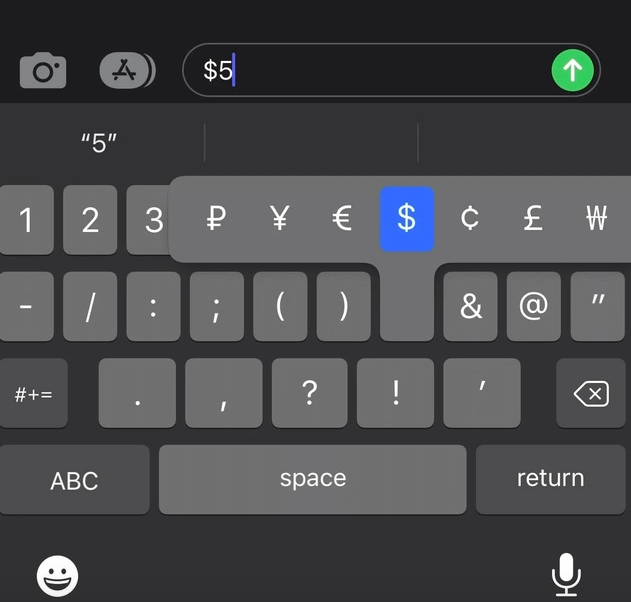Image resolution: width=631 pixels, height=602 pixels.
Task: Start dictation with the microphone
Action: pyautogui.click(x=566, y=574)
